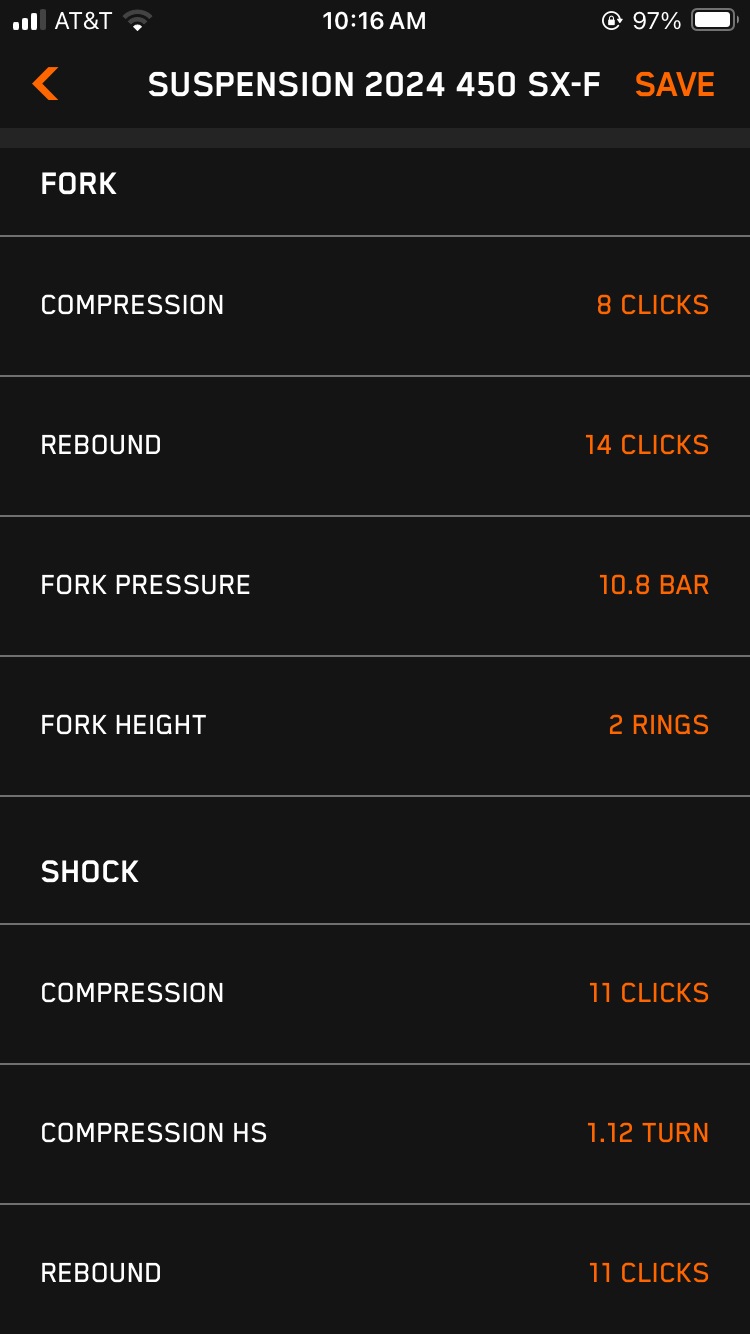Edit fork compression 8 clicks
This screenshot has width=750, height=1334.
[x=652, y=305]
